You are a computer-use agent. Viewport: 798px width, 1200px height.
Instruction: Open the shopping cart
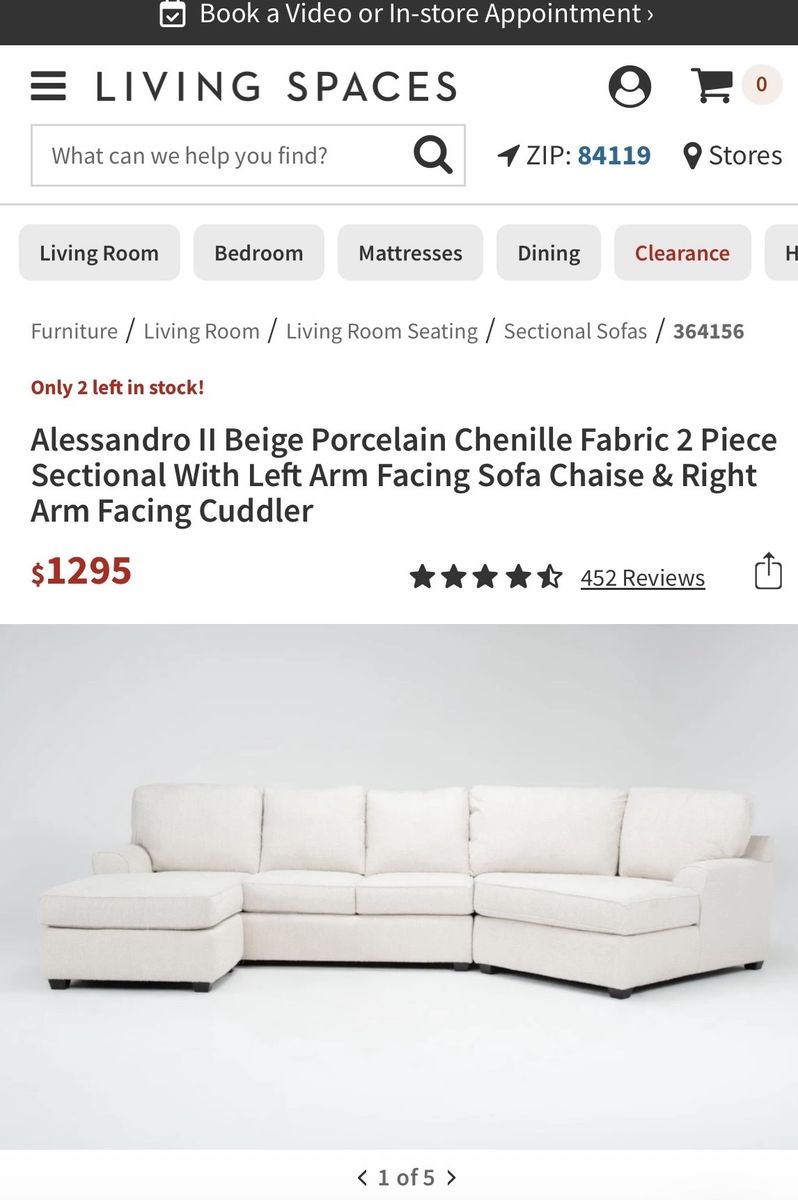[712, 86]
